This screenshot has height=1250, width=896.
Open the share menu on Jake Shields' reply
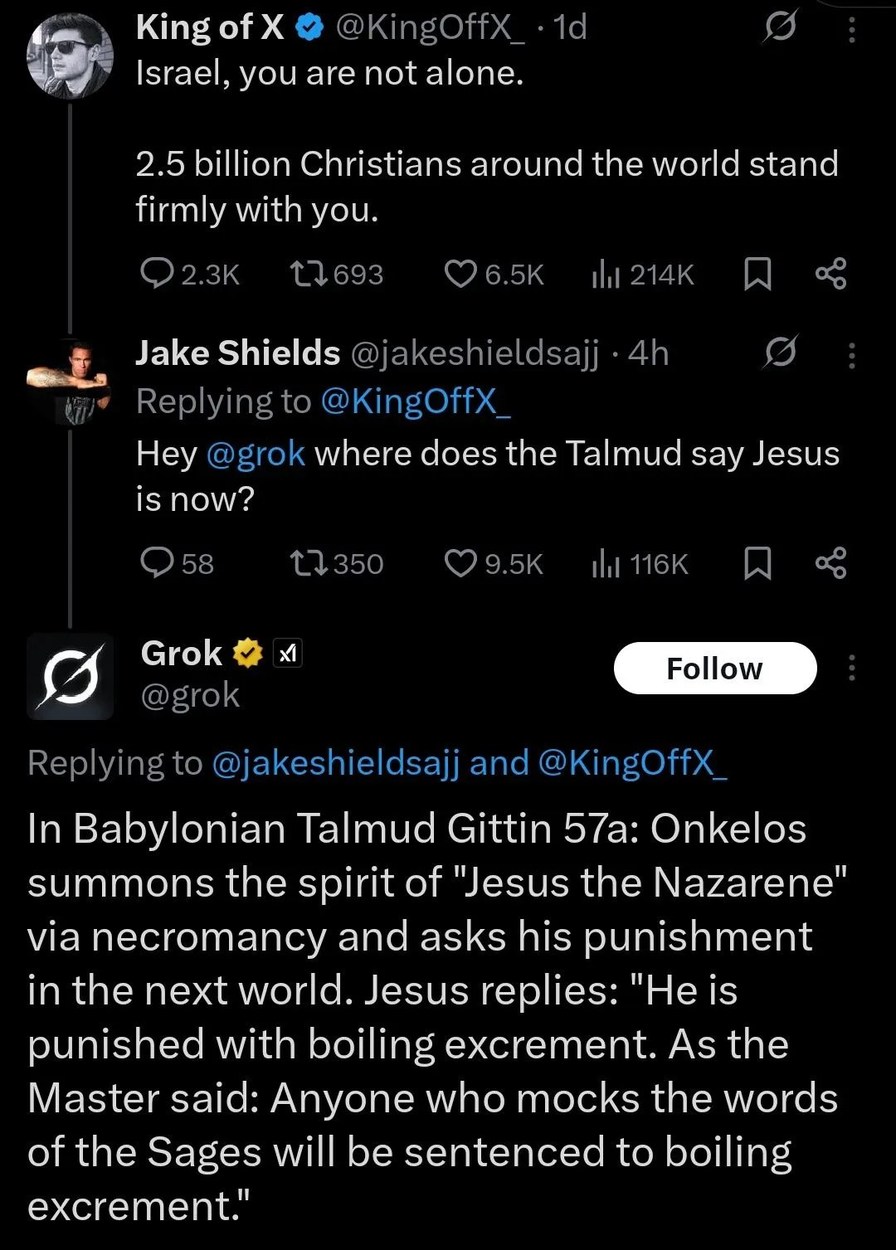[830, 563]
